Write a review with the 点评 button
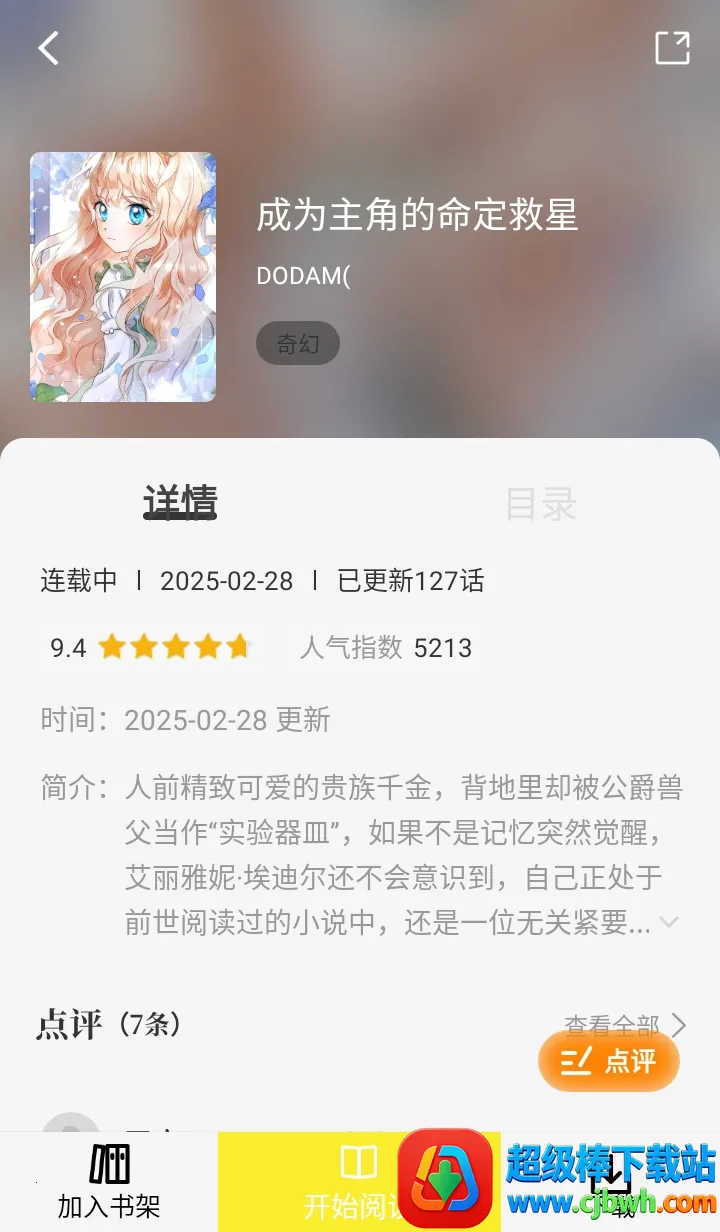Screen dimensions: 720x1232 (x=609, y=1061)
